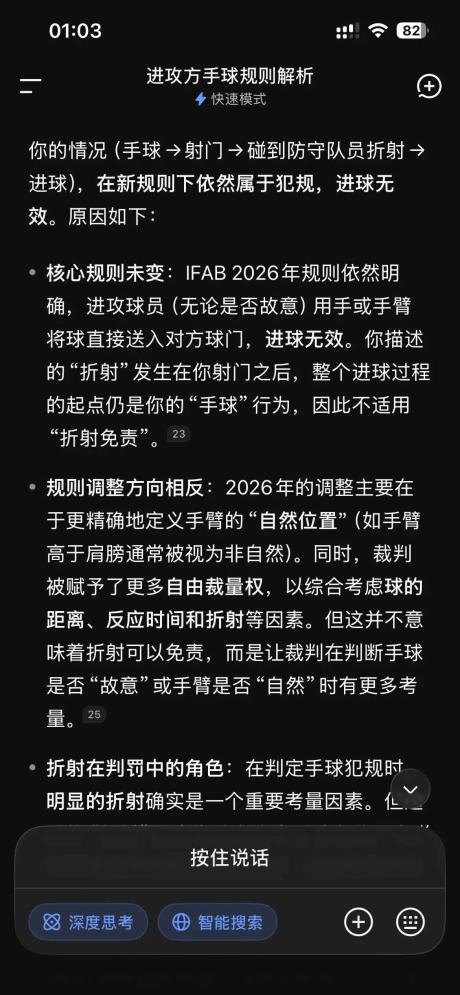Open the plus attachment menu
460x995 pixels.
[358, 922]
